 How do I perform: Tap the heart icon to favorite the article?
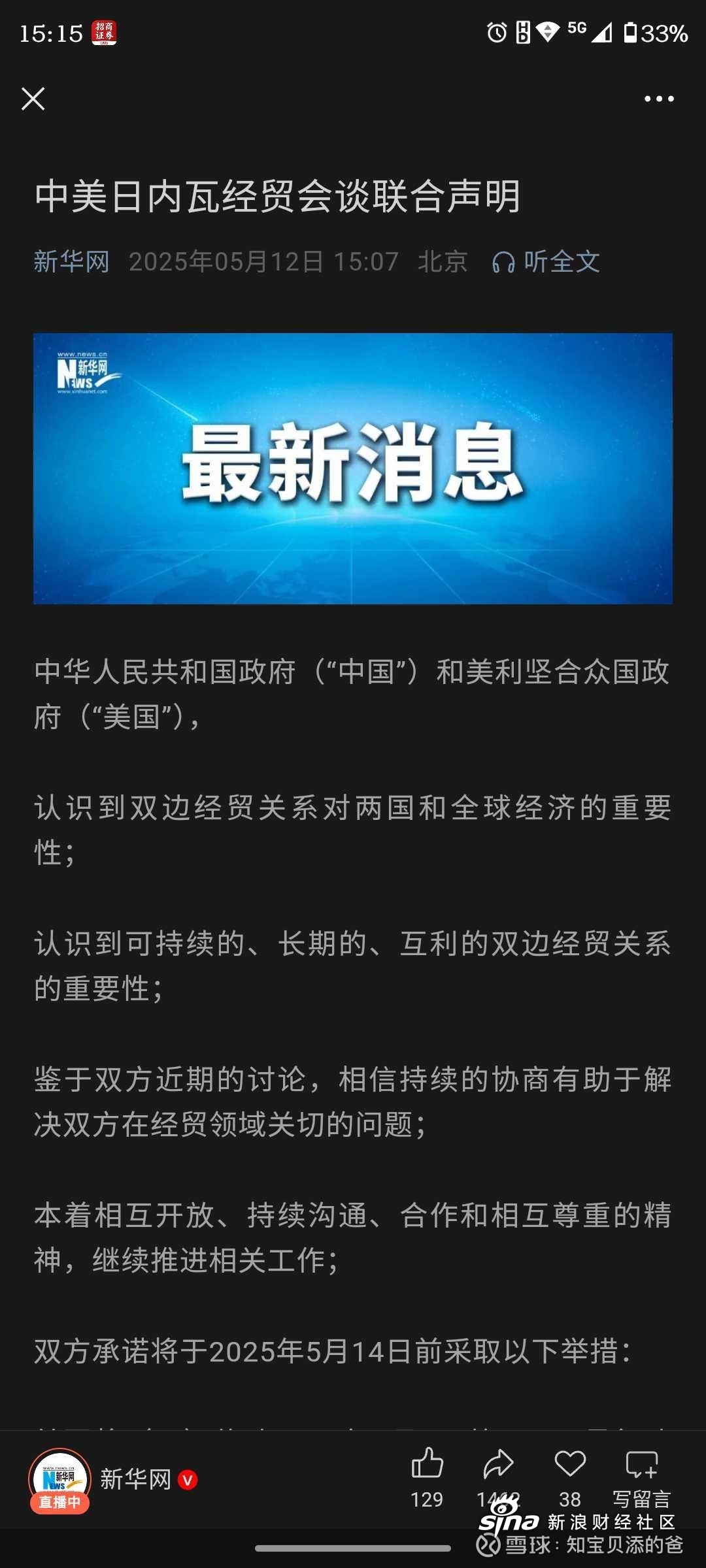click(x=570, y=1463)
